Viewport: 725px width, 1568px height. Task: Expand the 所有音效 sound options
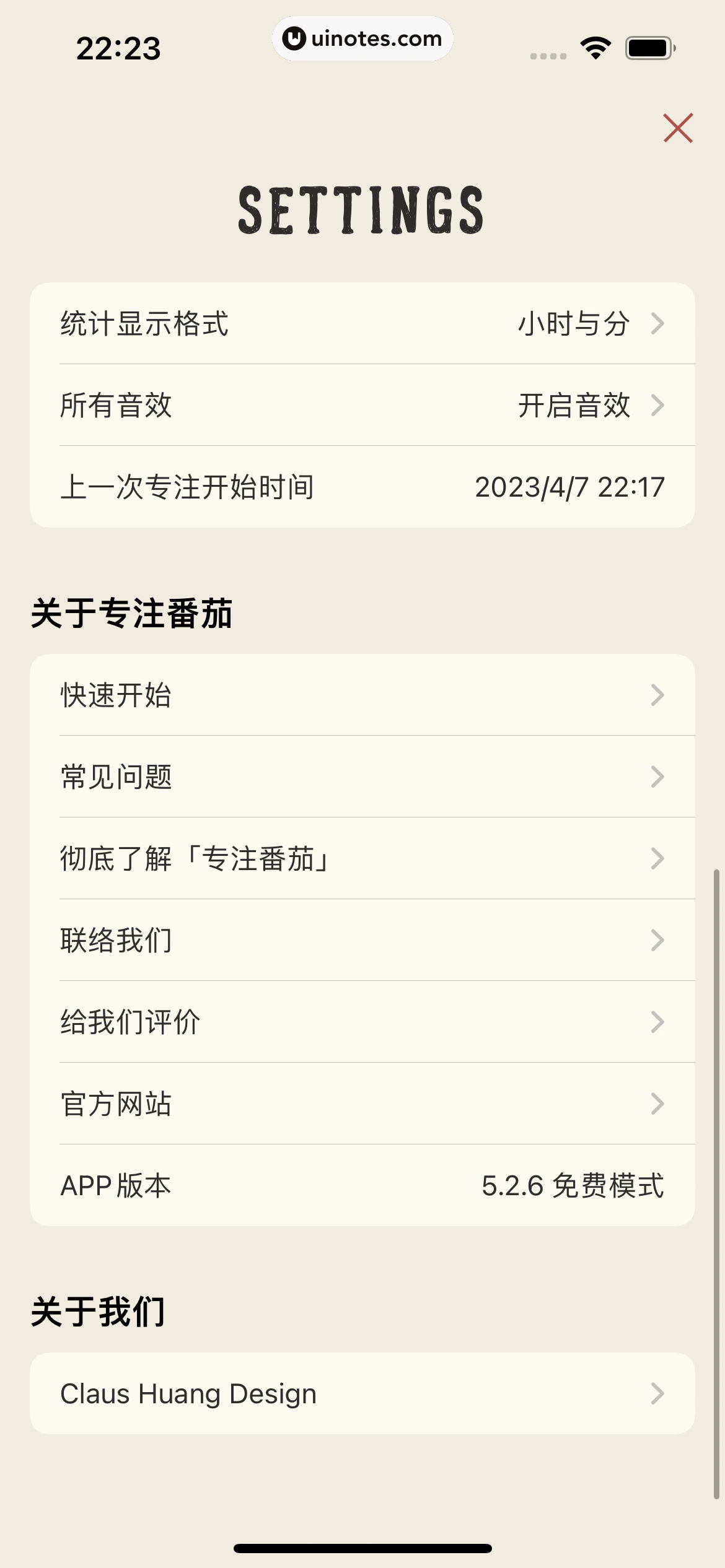[116, 406]
